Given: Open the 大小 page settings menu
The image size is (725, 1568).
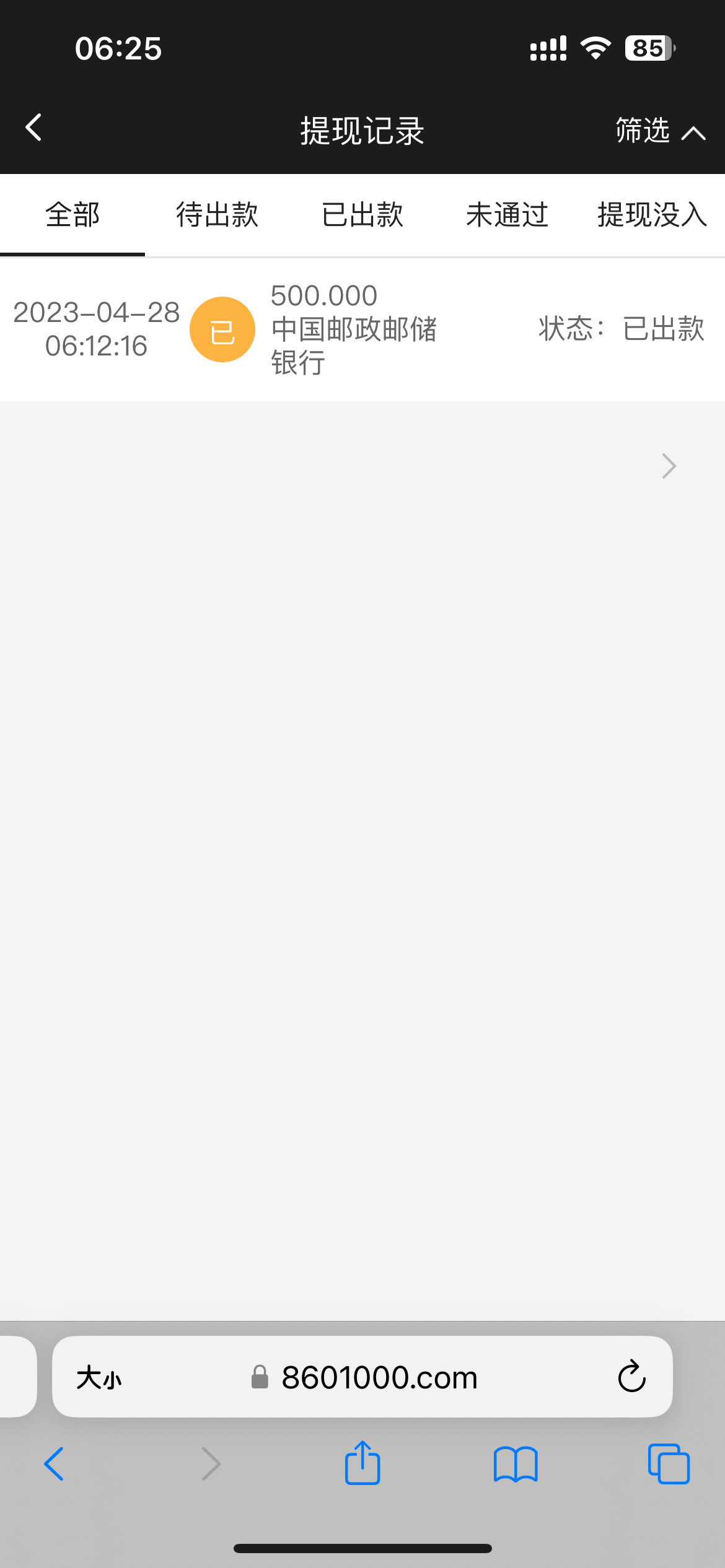Looking at the screenshot, I should tap(99, 1378).
